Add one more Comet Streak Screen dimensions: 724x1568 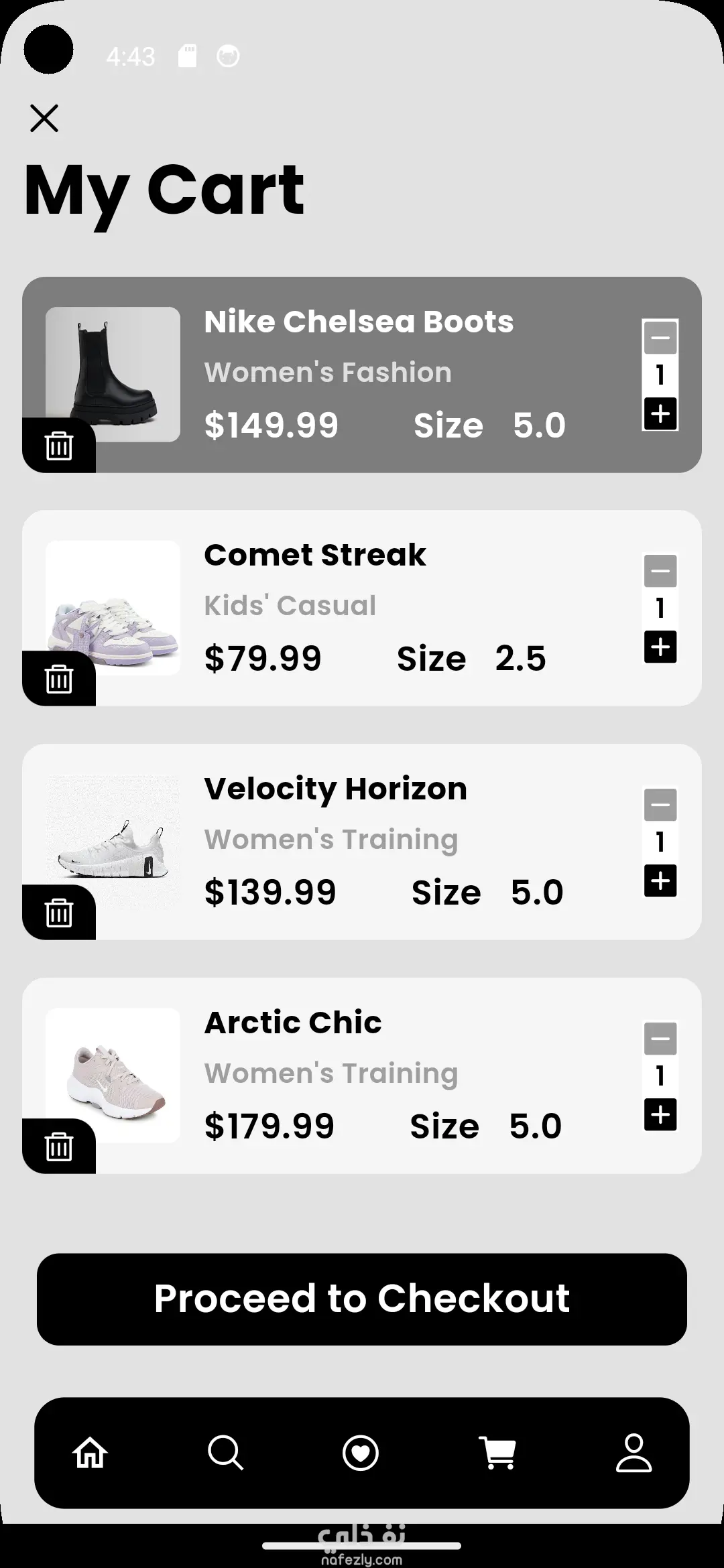(660, 647)
